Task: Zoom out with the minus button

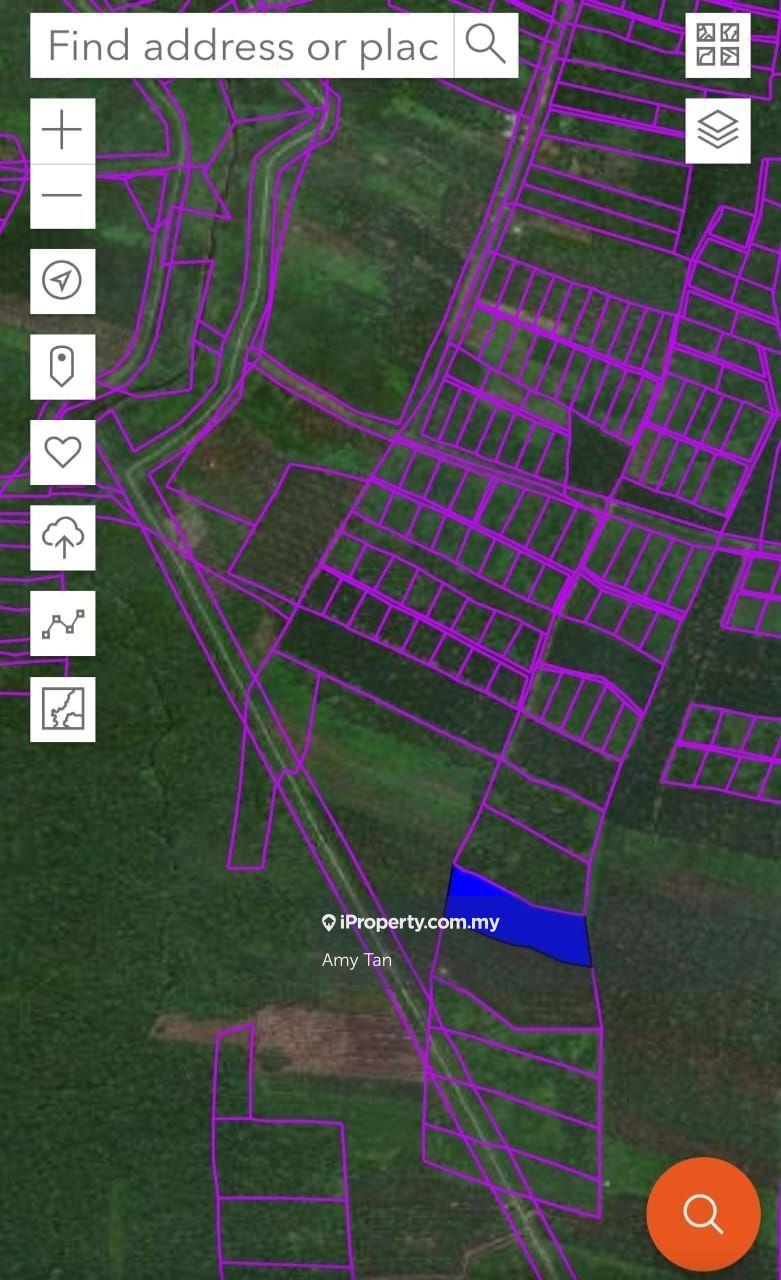Action: [x=63, y=196]
